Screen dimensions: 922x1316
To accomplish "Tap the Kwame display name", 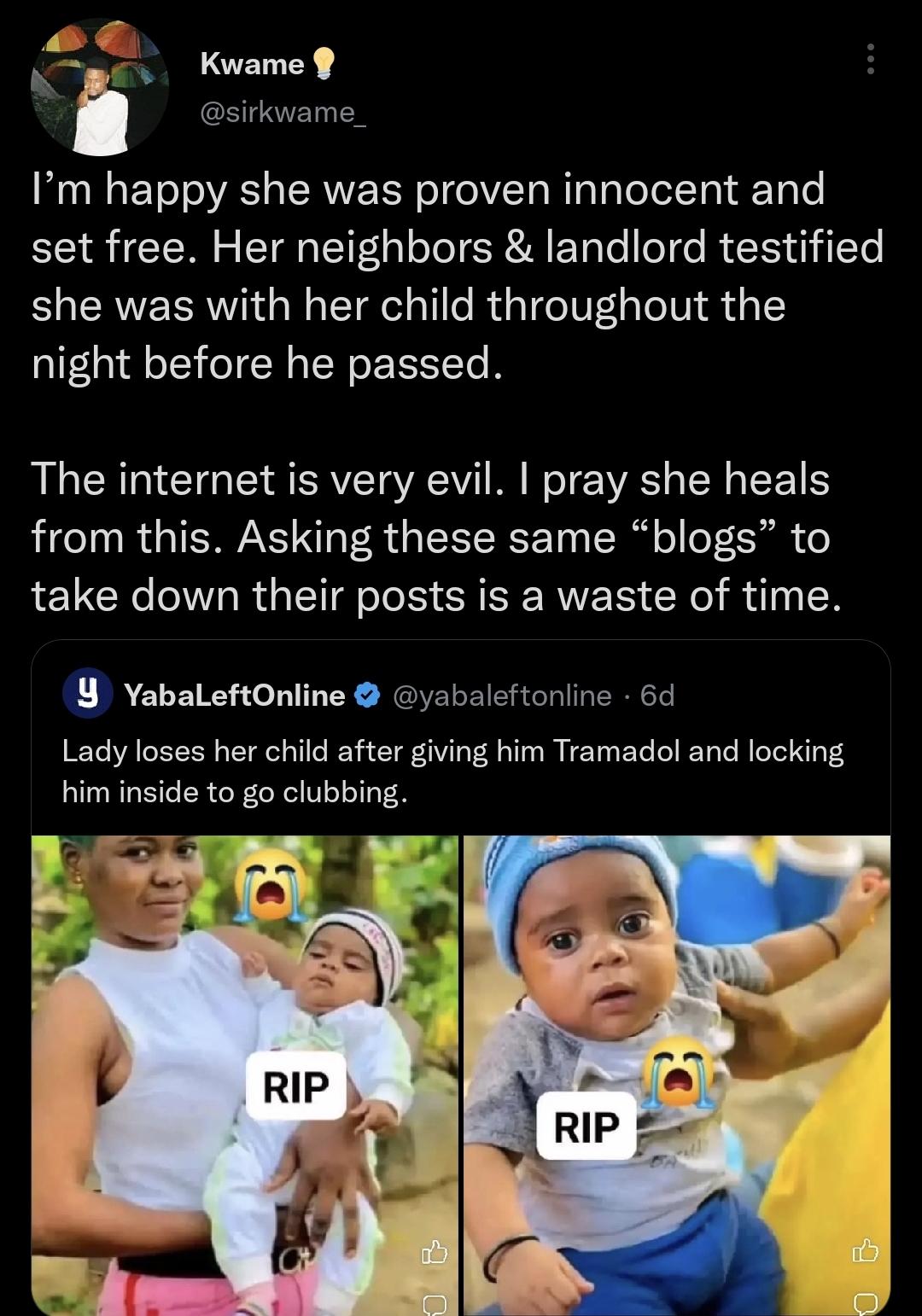I will click(x=253, y=63).
